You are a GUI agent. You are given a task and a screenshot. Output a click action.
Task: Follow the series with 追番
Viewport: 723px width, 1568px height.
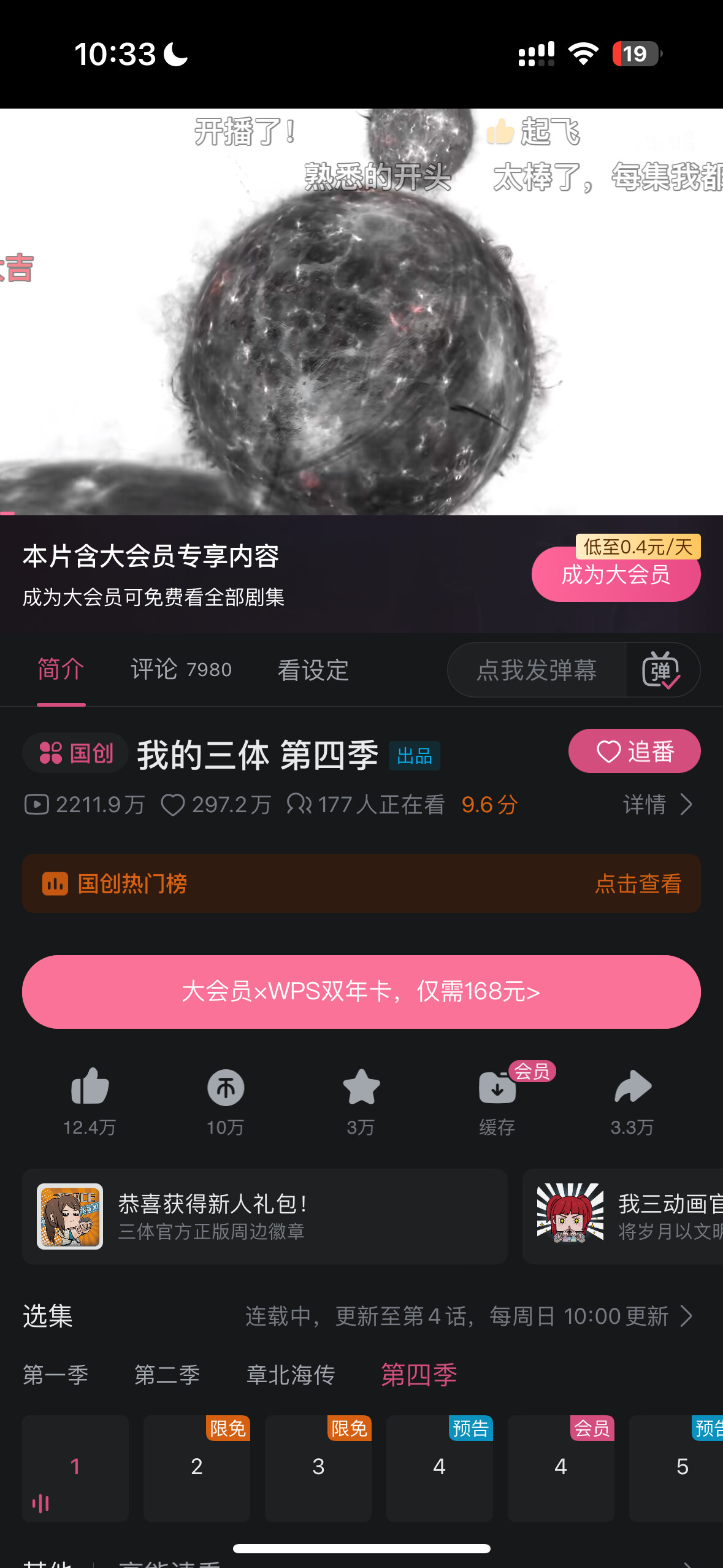coord(634,751)
